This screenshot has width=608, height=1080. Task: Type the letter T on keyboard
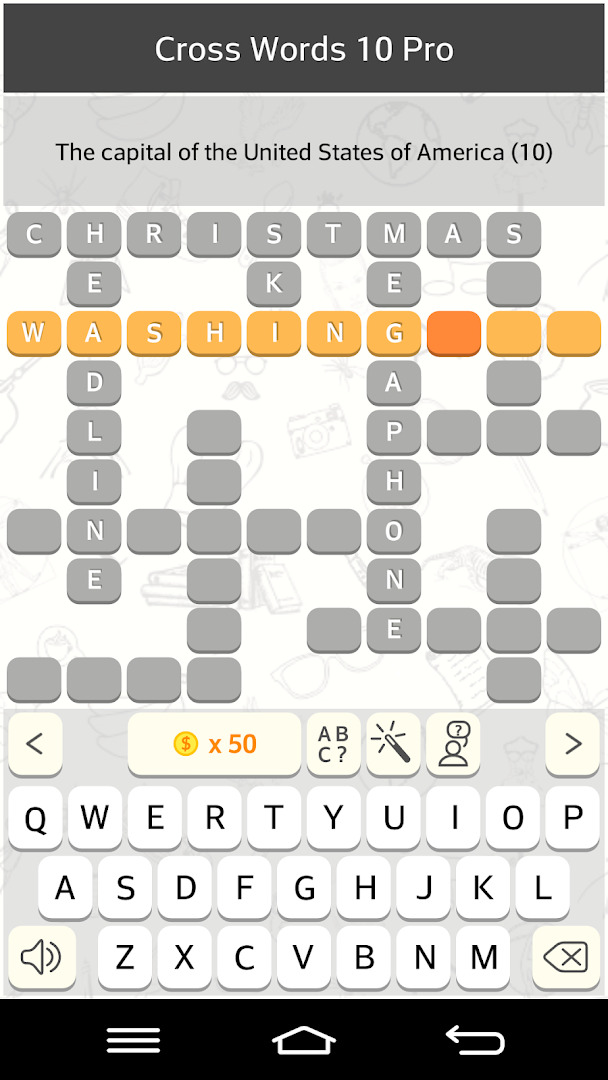click(274, 818)
